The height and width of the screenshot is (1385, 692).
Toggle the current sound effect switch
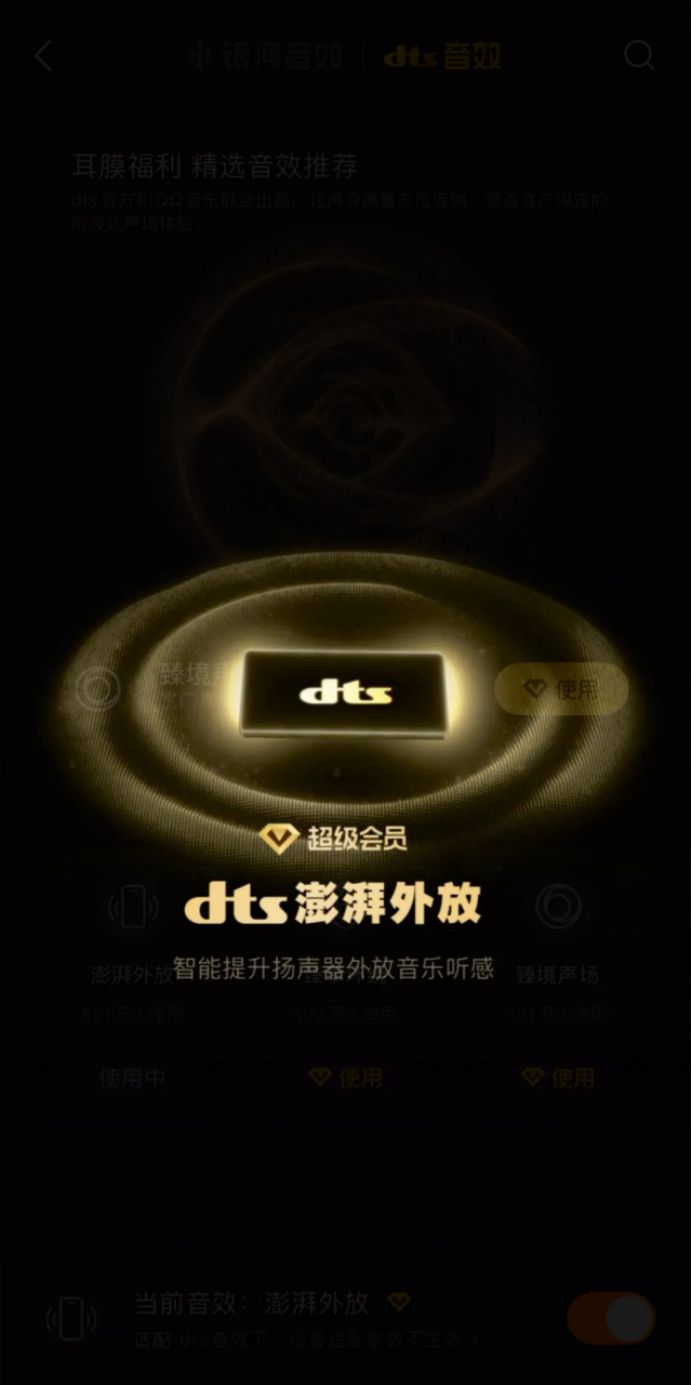coord(610,1318)
